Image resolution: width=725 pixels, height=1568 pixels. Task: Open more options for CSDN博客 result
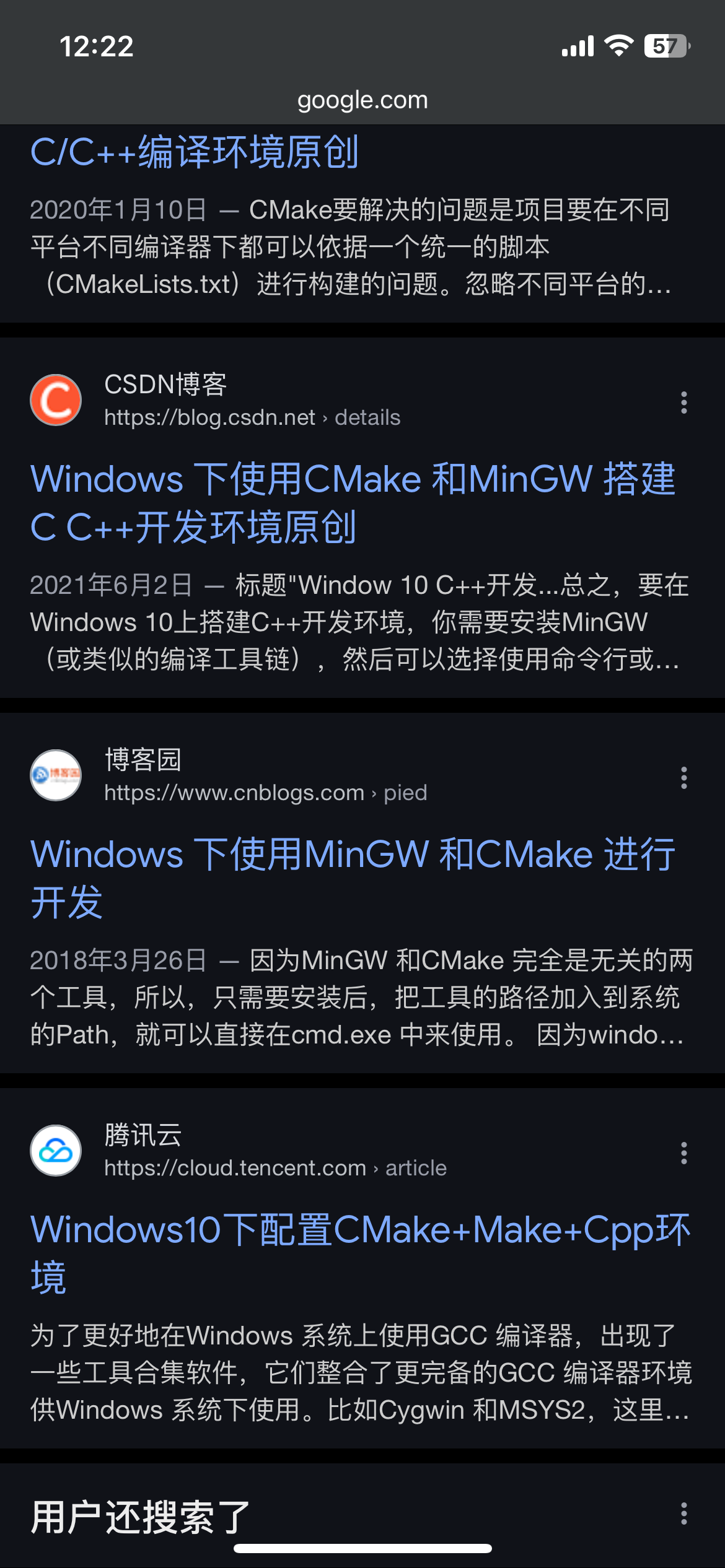point(683,403)
